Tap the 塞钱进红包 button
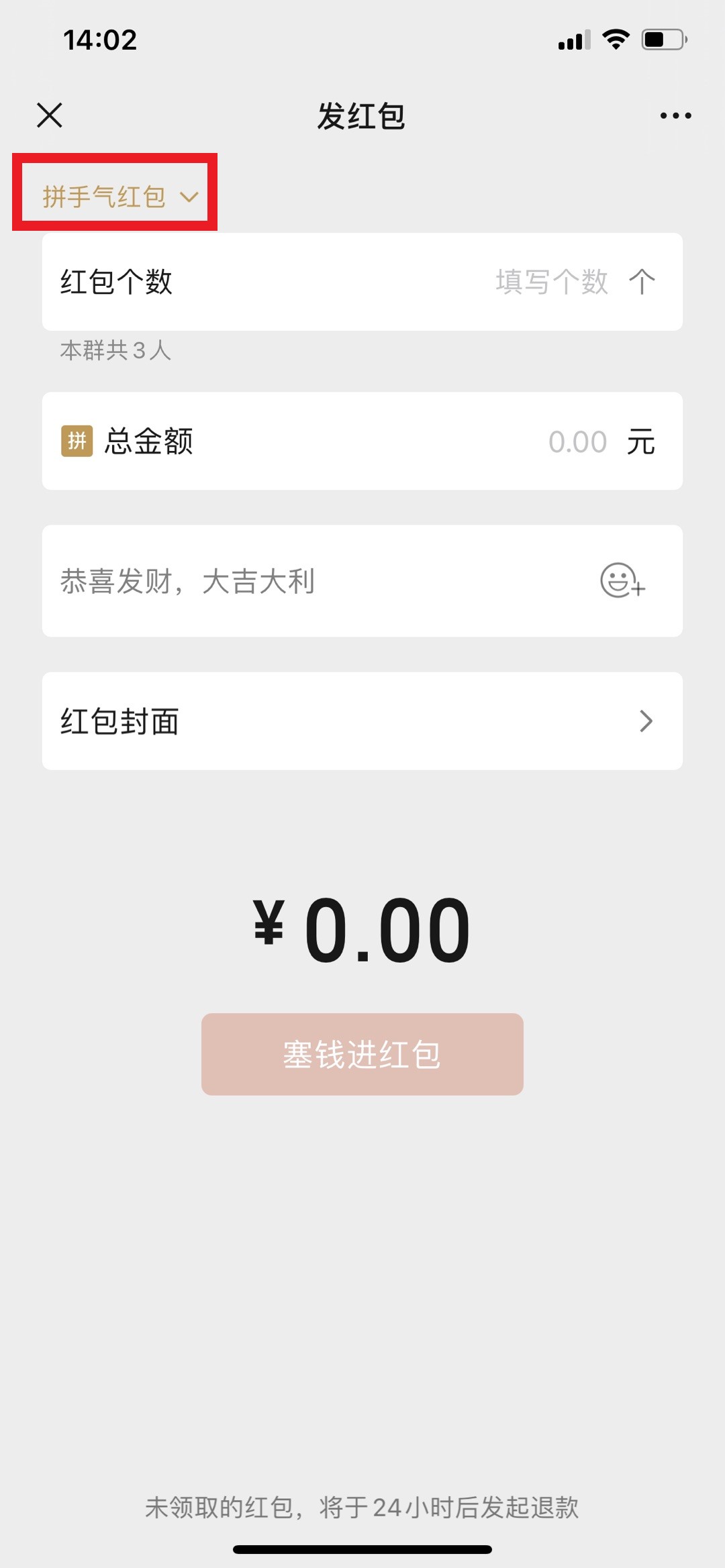Image resolution: width=725 pixels, height=1568 pixels. coord(362,1054)
